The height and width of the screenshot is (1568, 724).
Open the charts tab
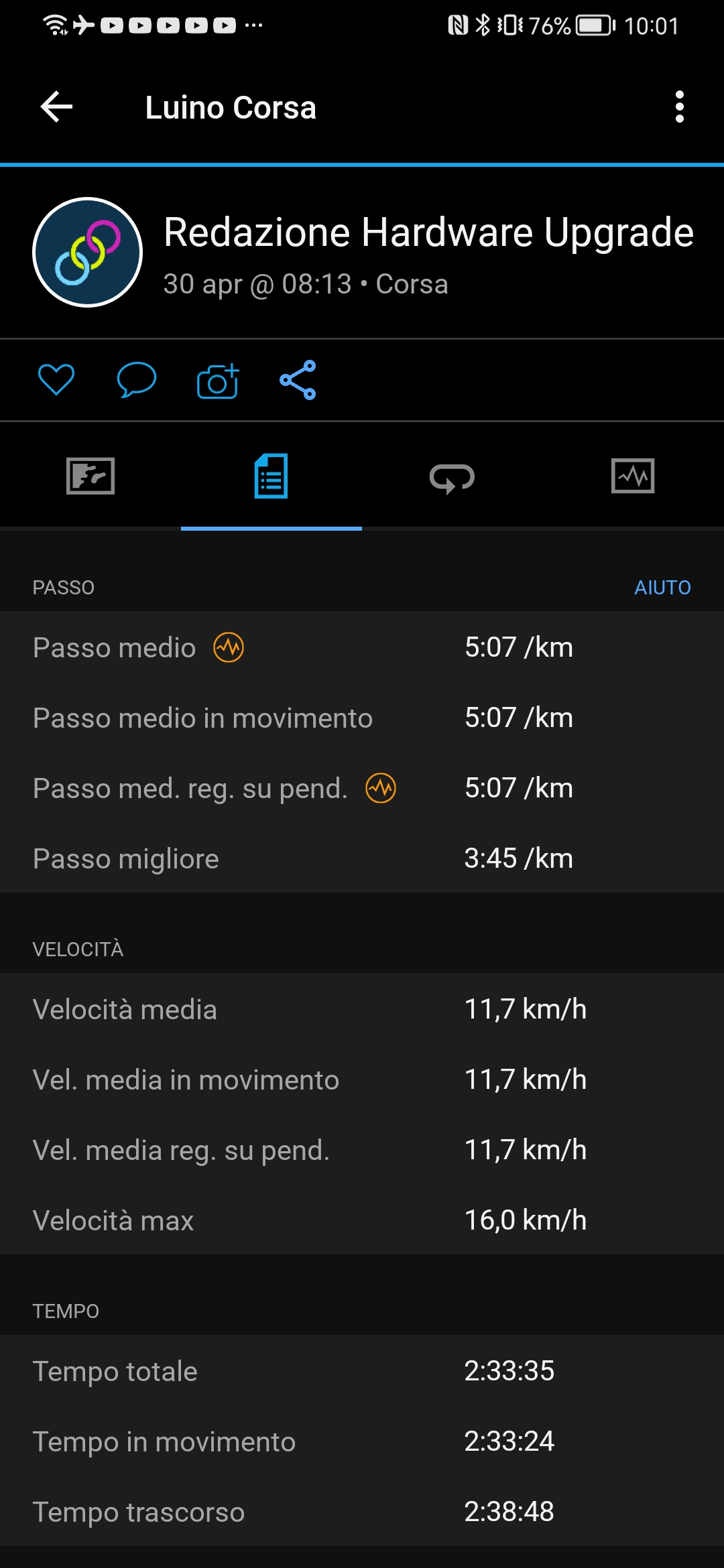pos(633,476)
